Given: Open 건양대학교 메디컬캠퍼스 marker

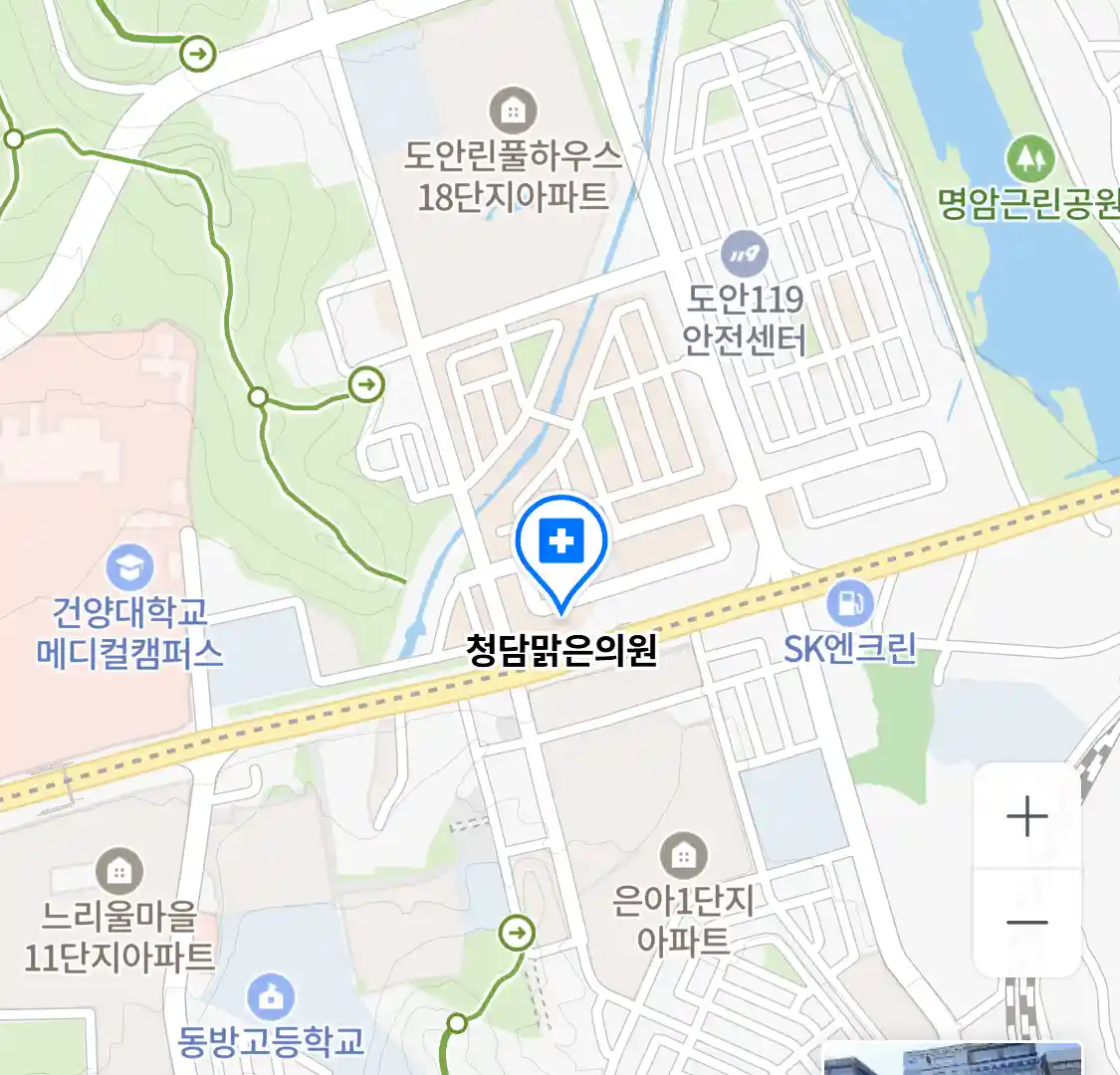Looking at the screenshot, I should coord(129,569).
